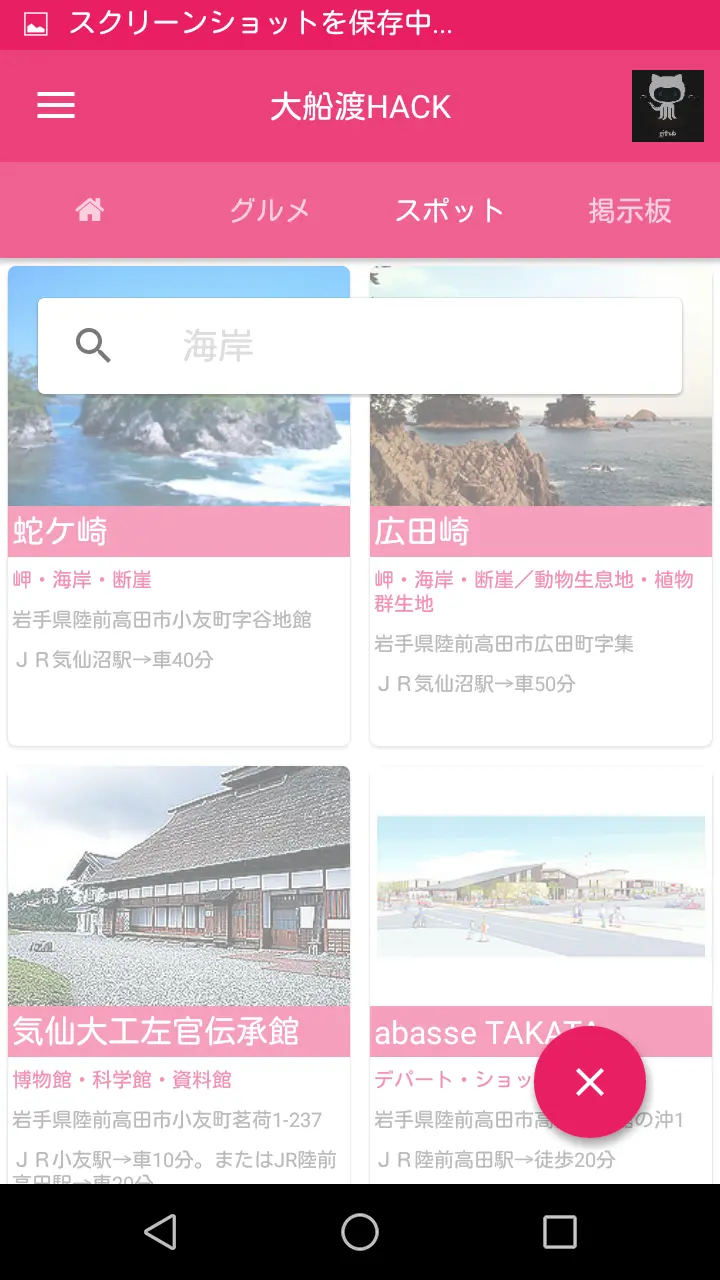The width and height of the screenshot is (720, 1280).
Task: Switch to the 掲示板 tab
Action: [x=629, y=210]
